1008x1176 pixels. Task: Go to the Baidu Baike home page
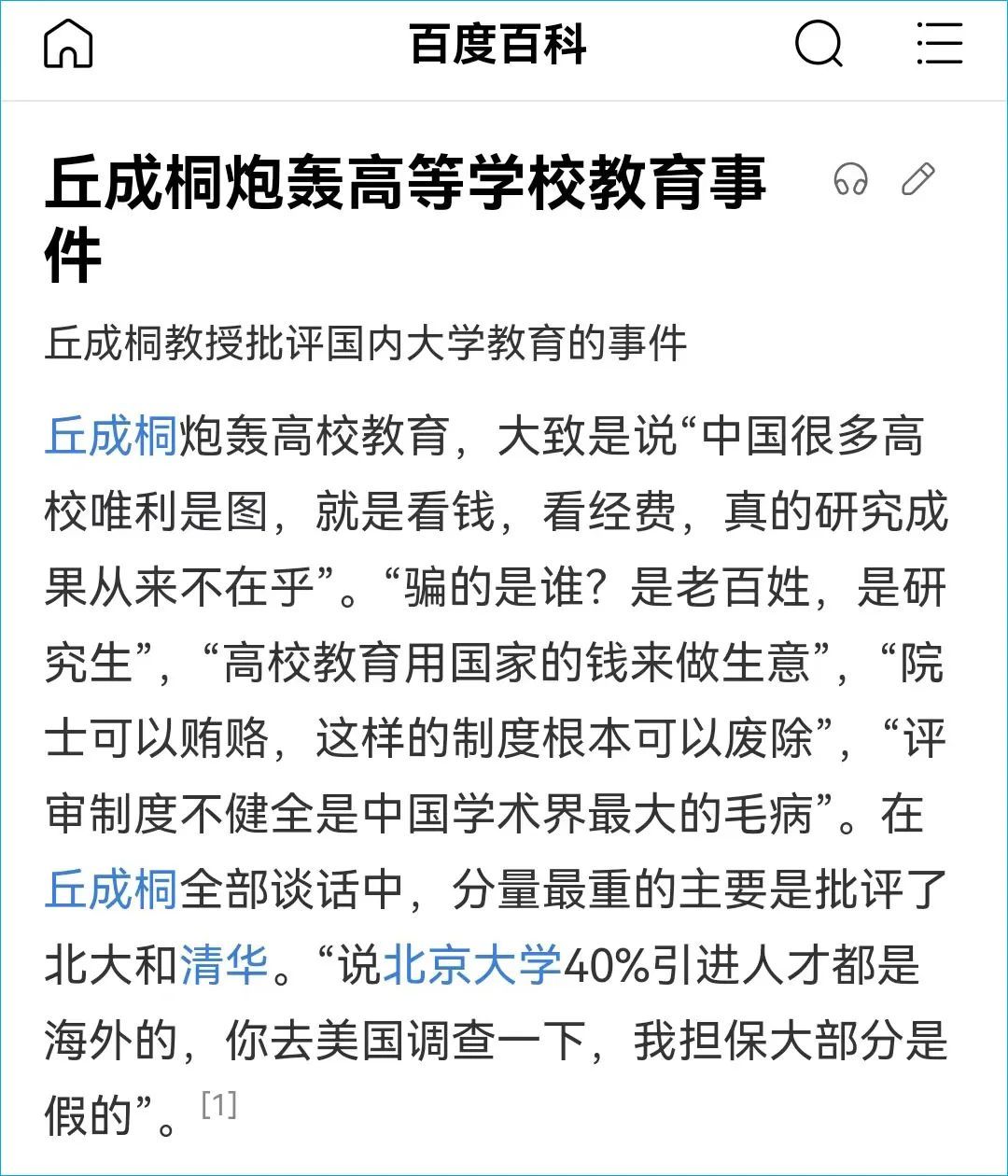(x=68, y=44)
